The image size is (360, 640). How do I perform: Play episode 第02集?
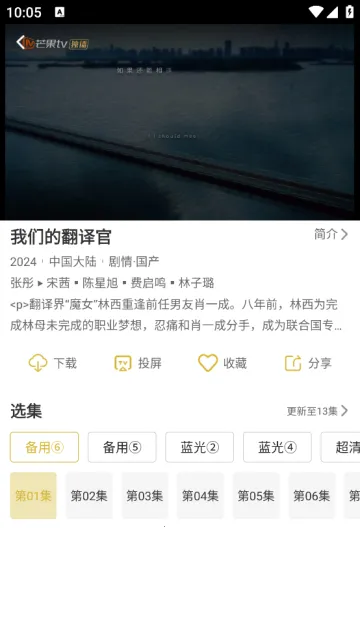[89, 496]
